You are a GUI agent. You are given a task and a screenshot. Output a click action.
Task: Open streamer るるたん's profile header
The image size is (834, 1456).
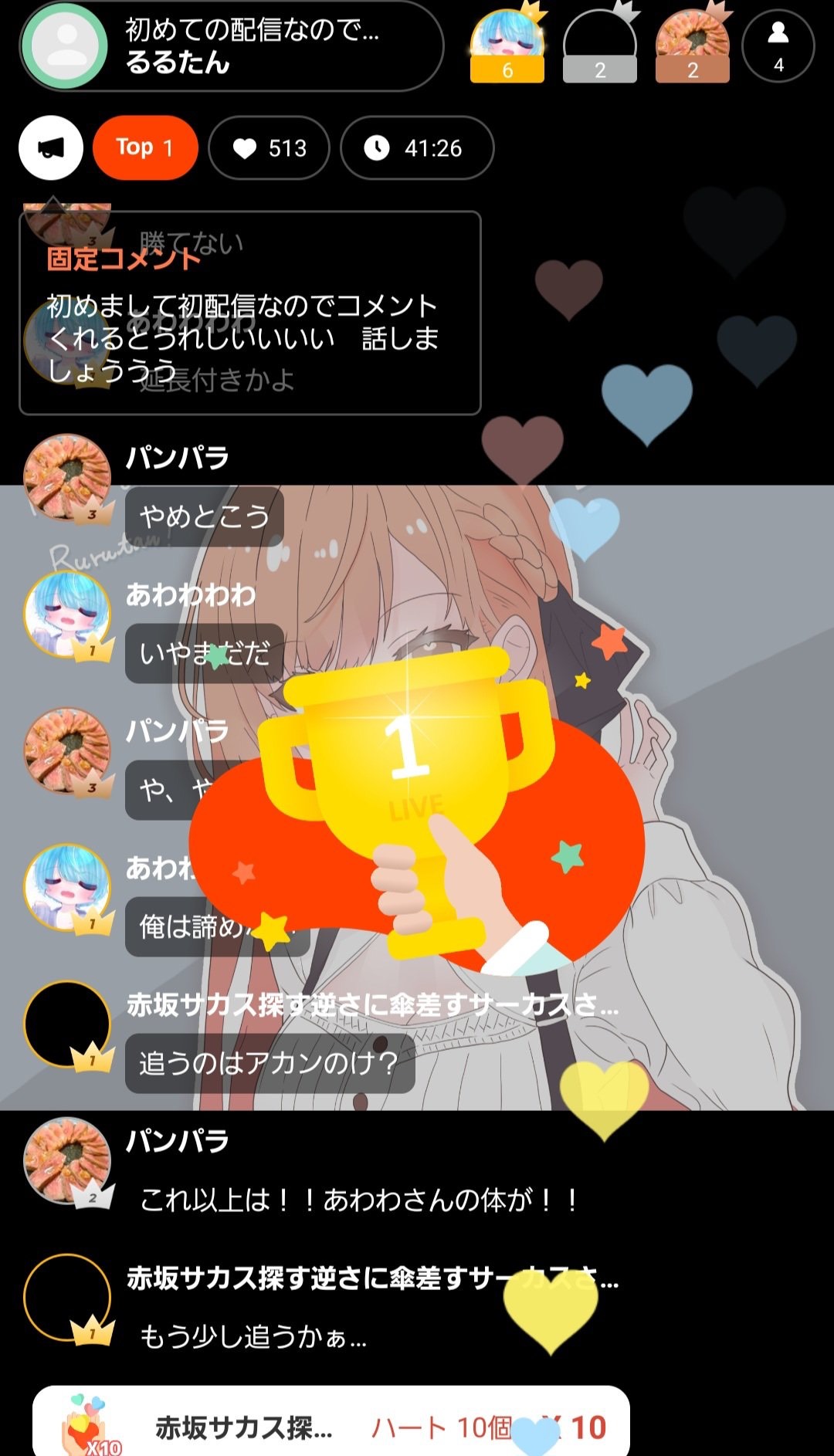tap(232, 46)
